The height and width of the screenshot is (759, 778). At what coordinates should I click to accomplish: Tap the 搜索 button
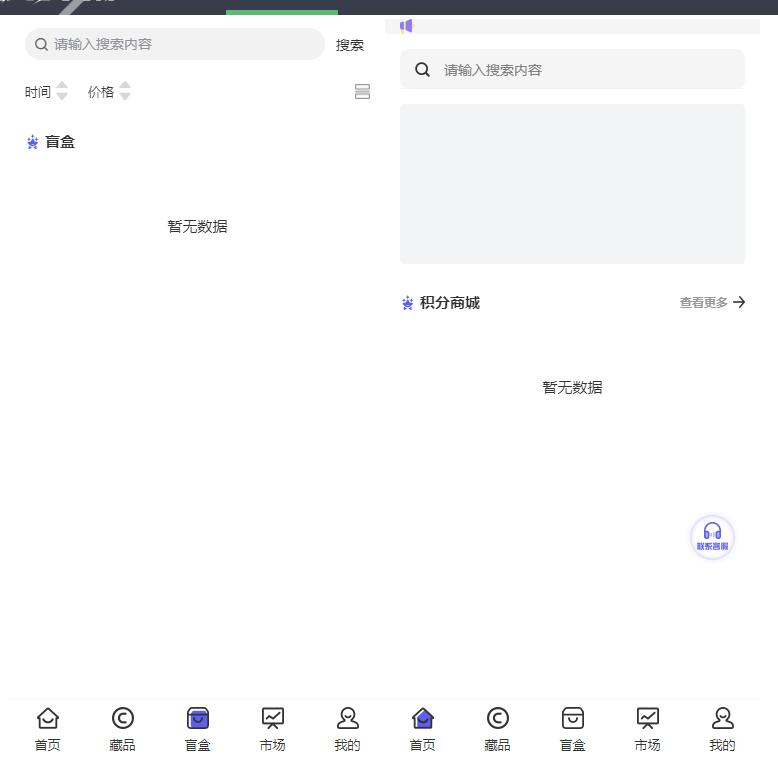tap(350, 45)
